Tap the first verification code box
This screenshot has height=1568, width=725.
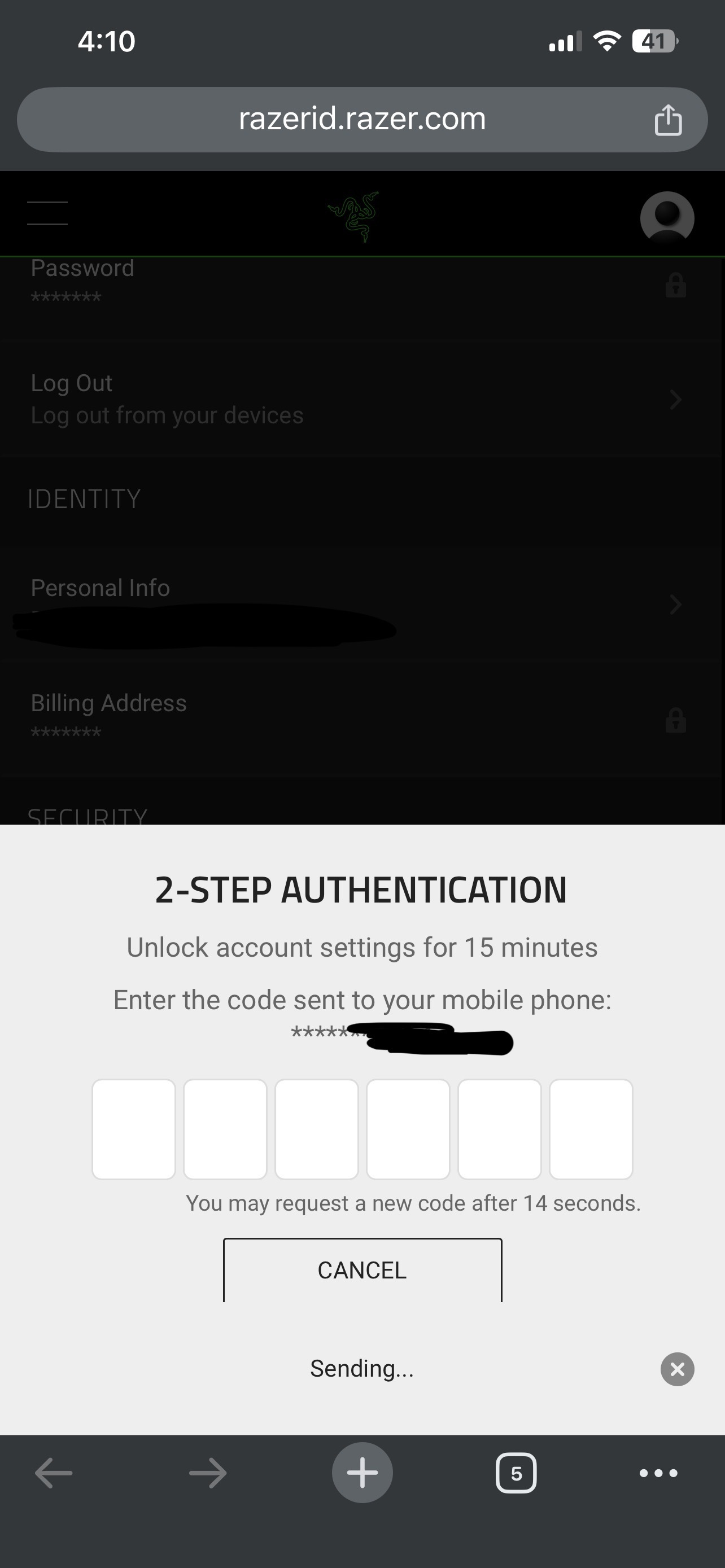(x=133, y=1129)
